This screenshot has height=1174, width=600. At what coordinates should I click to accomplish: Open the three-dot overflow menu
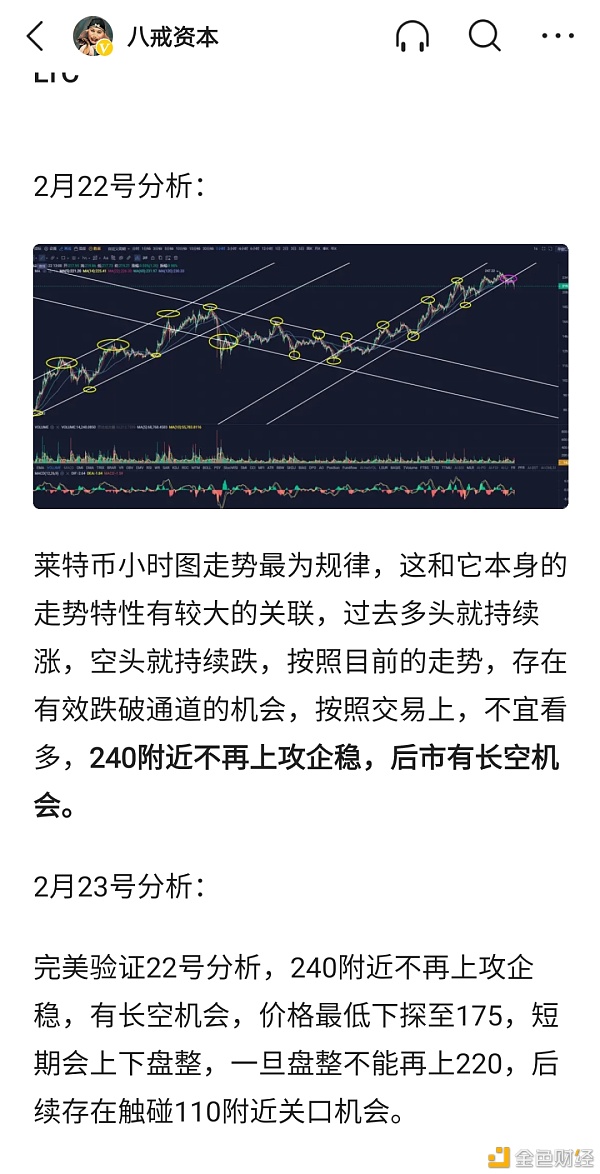point(557,35)
